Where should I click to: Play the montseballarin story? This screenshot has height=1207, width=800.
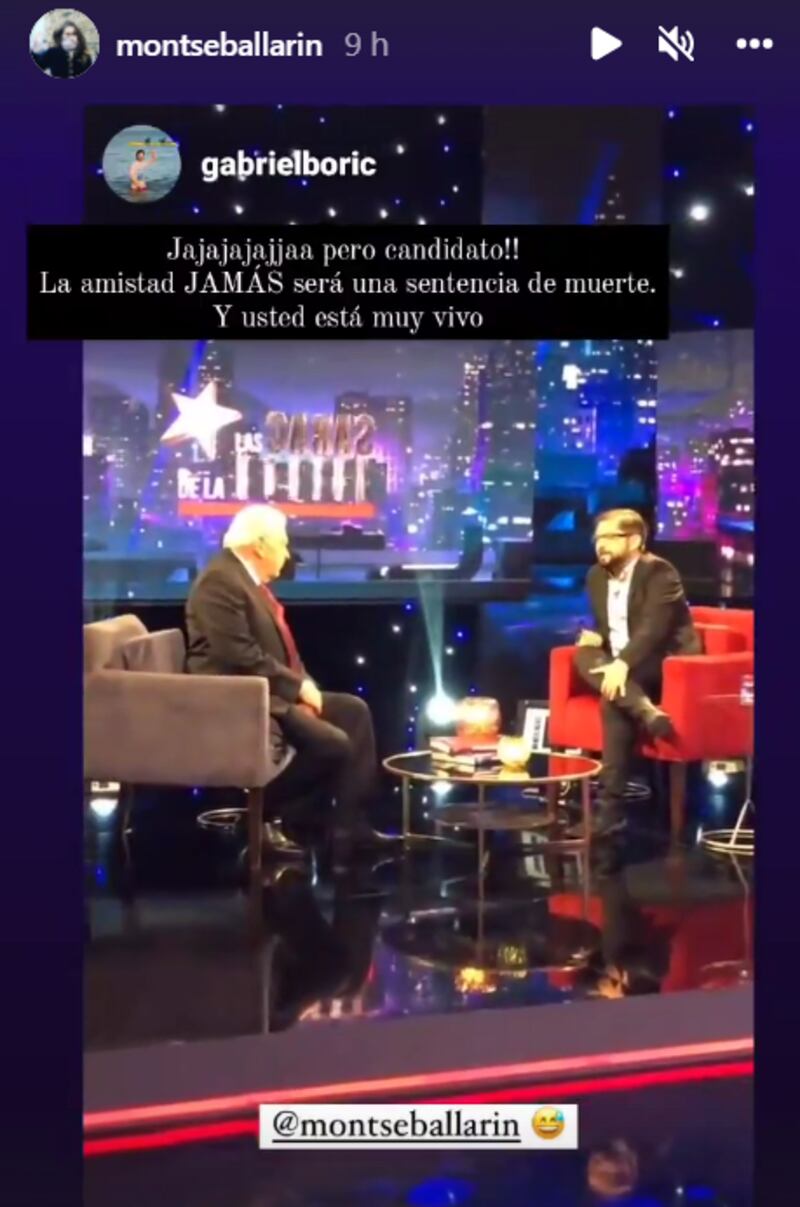point(605,44)
